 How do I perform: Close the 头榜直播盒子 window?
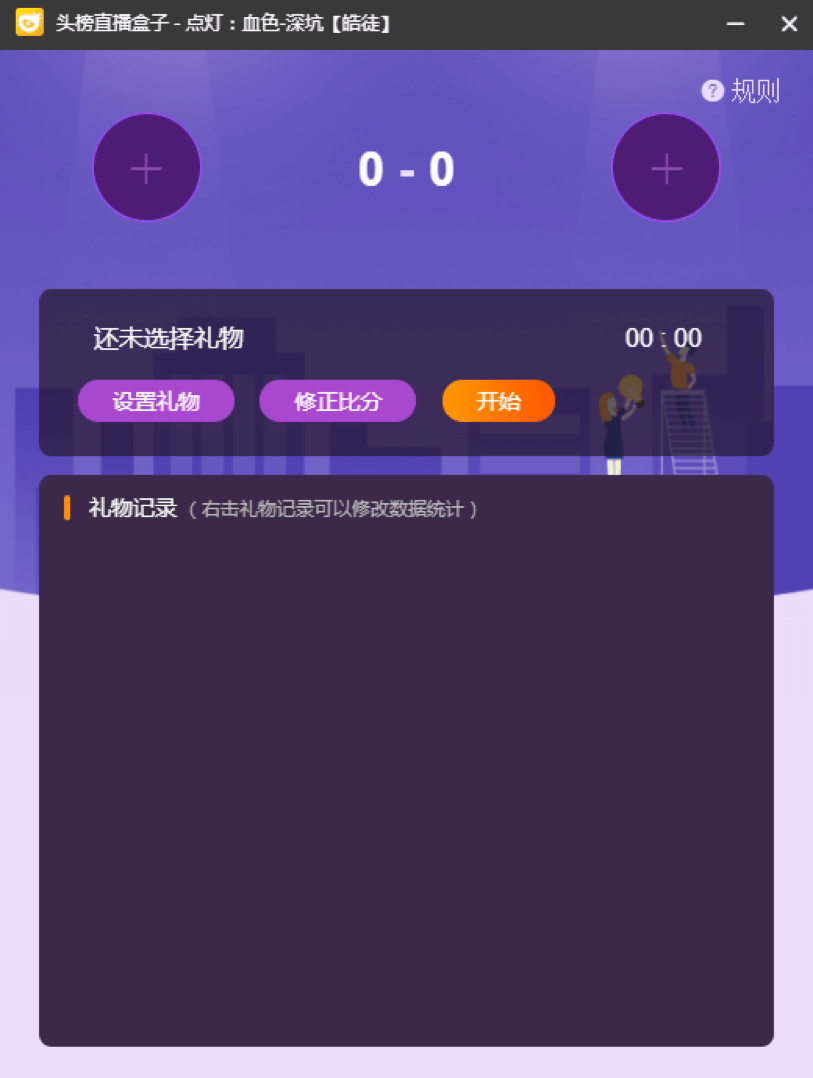click(x=789, y=24)
